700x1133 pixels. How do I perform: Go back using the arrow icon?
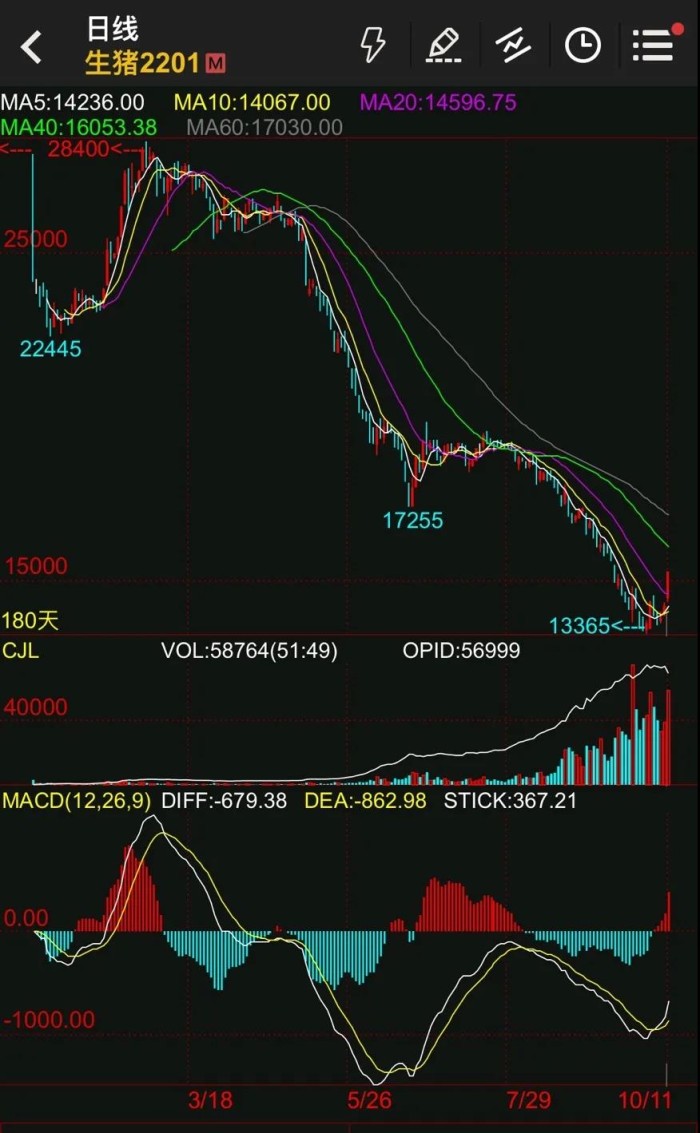pos(32,47)
